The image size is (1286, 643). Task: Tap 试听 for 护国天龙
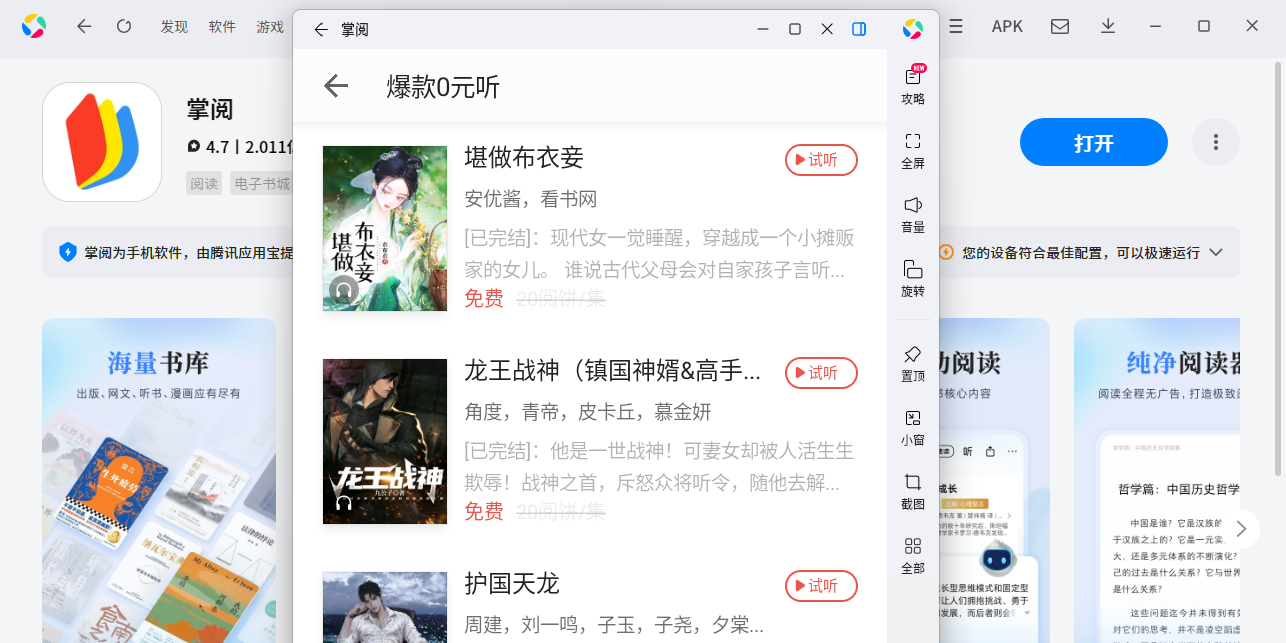(x=821, y=586)
